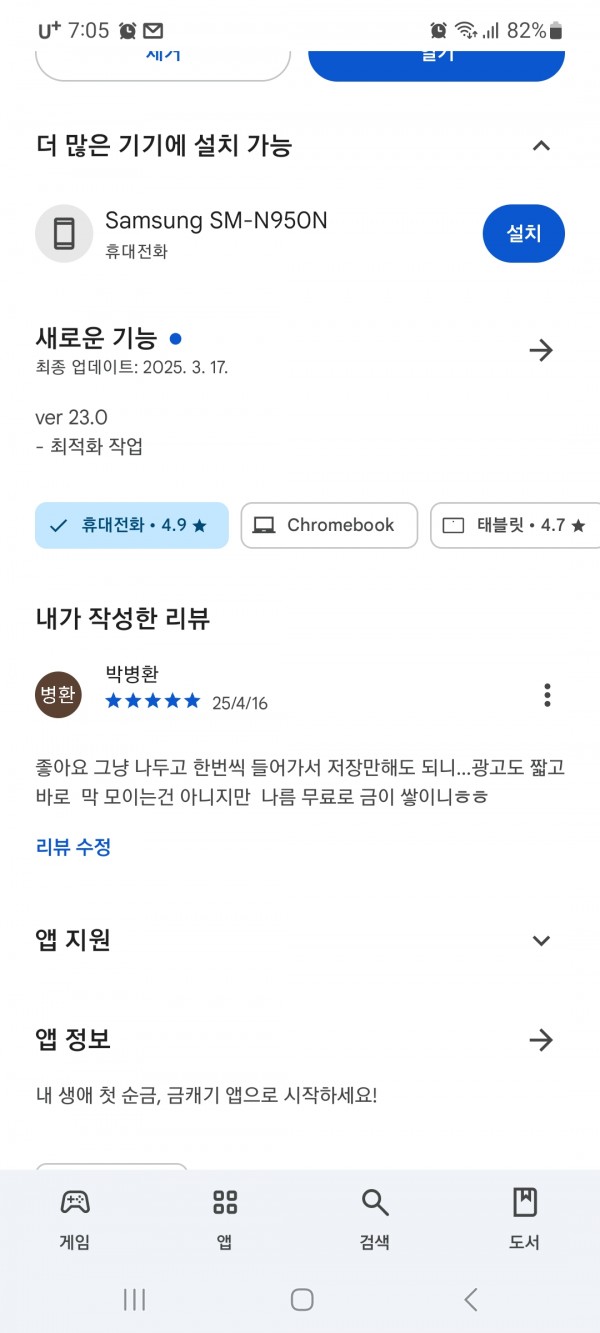Select the Chromebook chip
The image size is (600, 1333).
click(x=329, y=525)
